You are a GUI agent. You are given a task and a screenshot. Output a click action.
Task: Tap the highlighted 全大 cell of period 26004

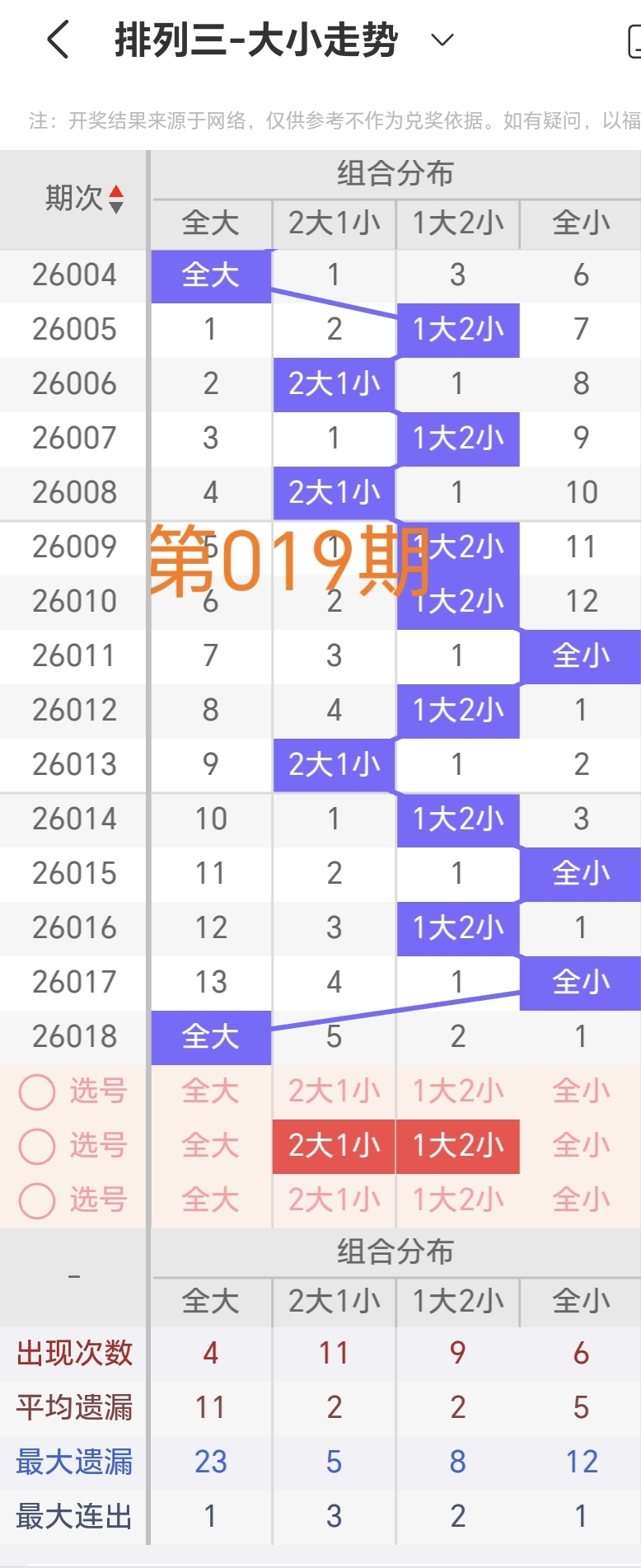[210, 275]
